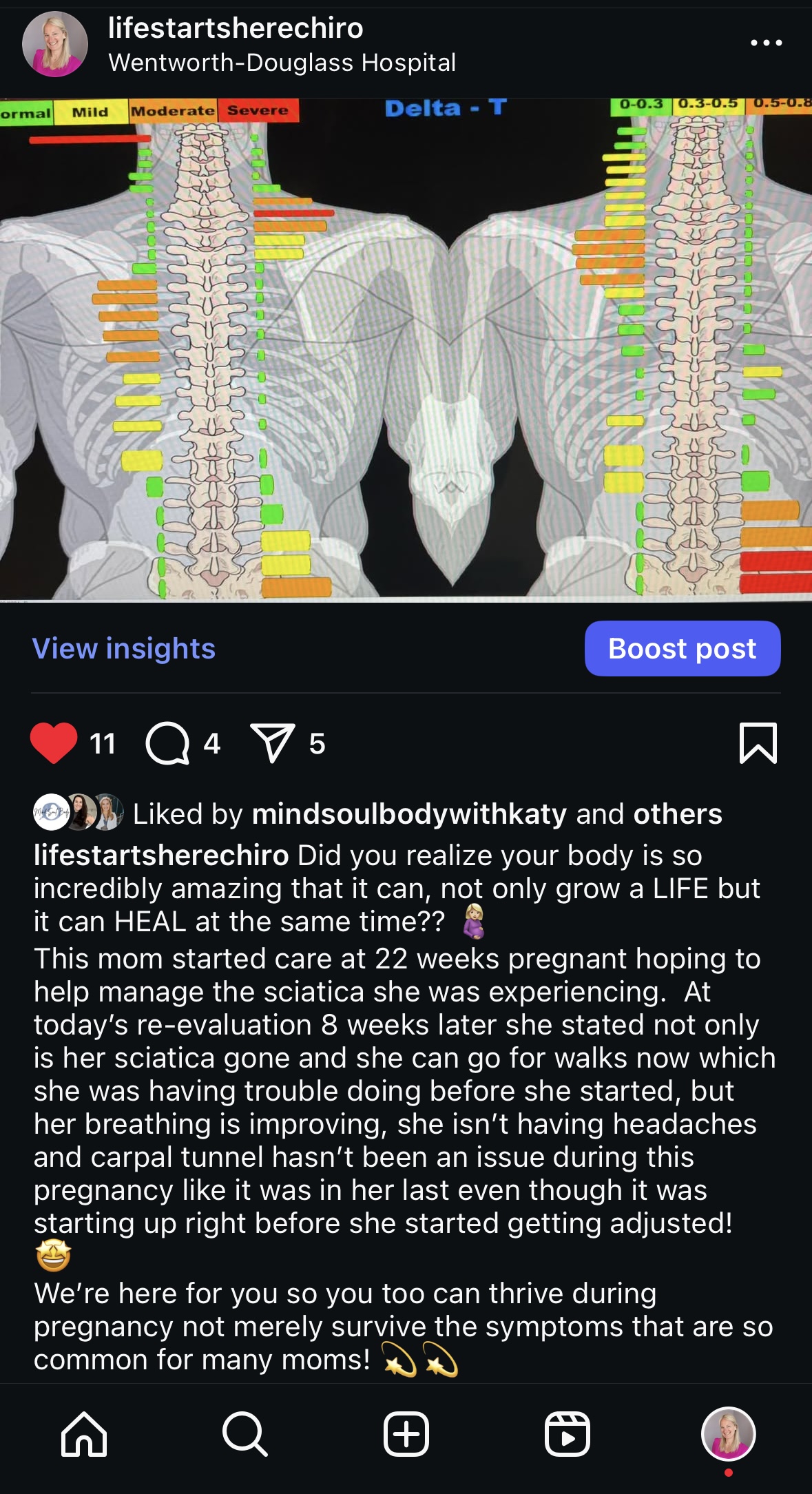
Task: Save the post with the bookmark icon
Action: [x=758, y=743]
